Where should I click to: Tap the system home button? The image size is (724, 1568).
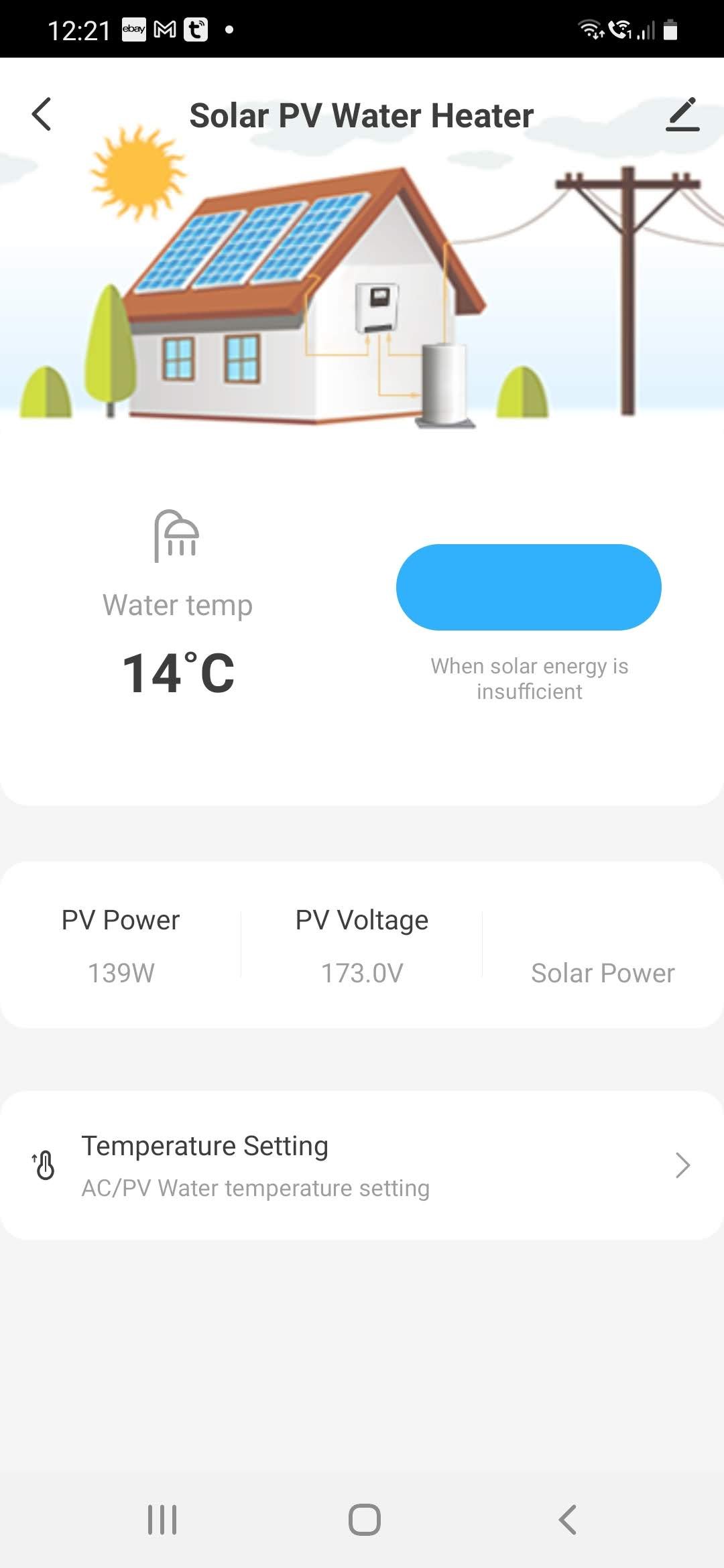point(364,1519)
